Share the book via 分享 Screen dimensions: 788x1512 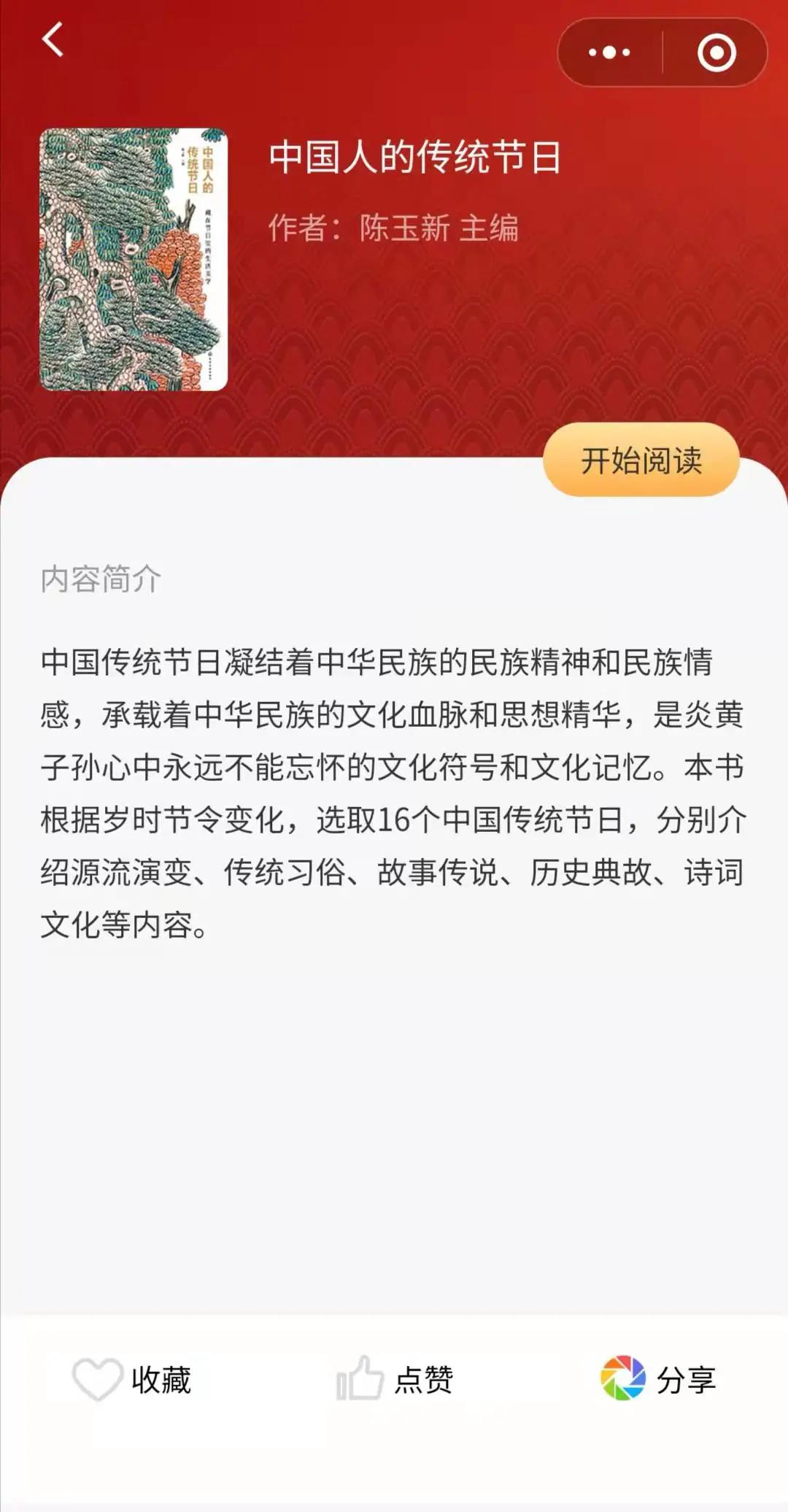point(657,1379)
